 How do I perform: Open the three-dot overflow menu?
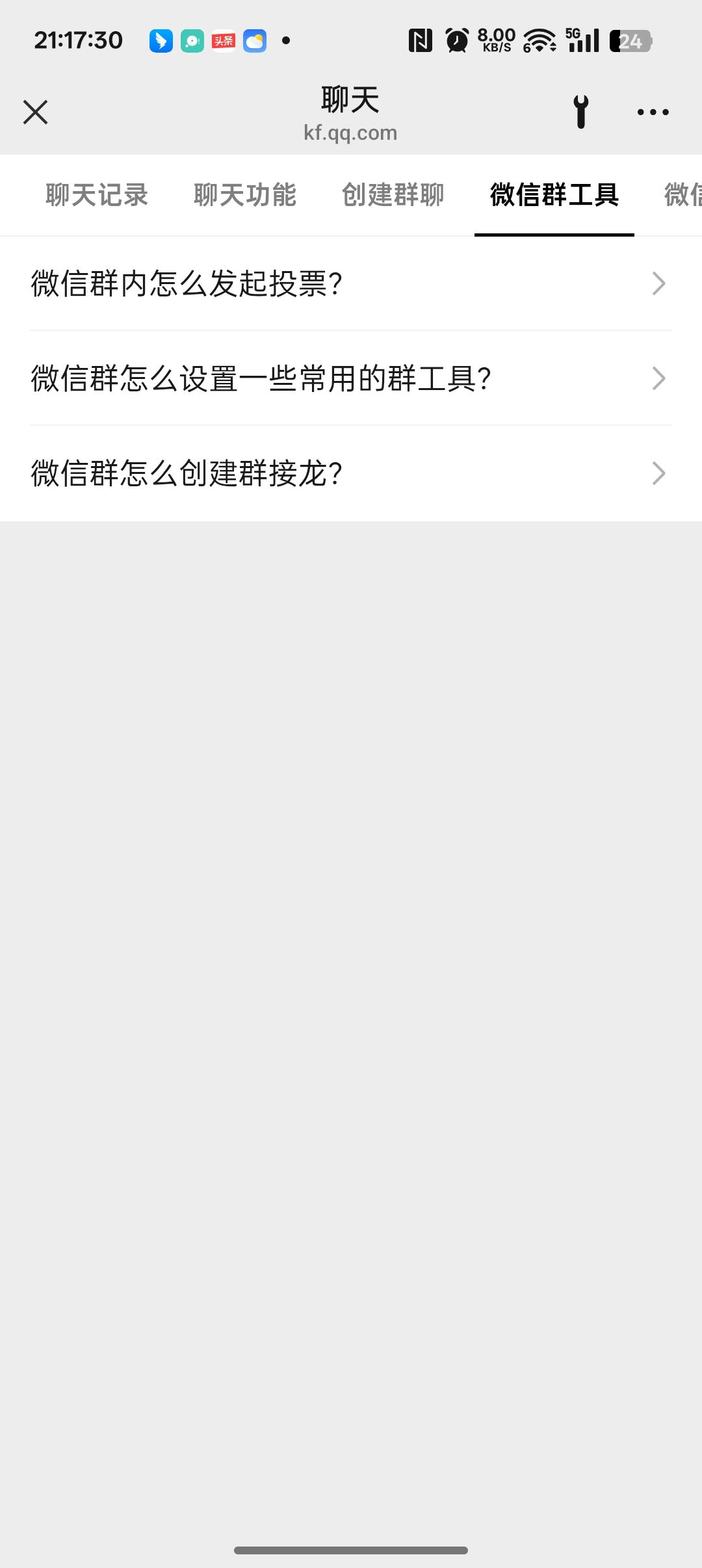(653, 112)
